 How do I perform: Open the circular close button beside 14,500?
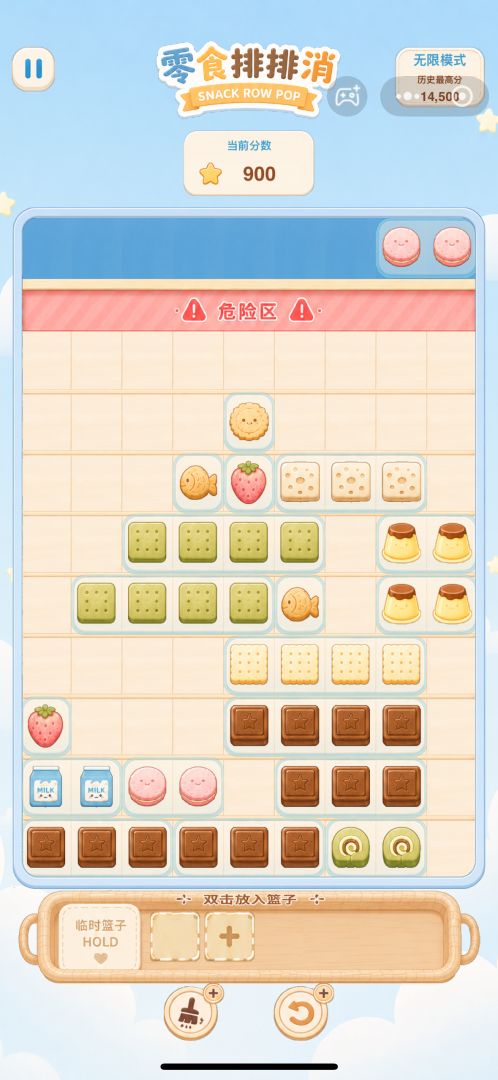point(464,96)
